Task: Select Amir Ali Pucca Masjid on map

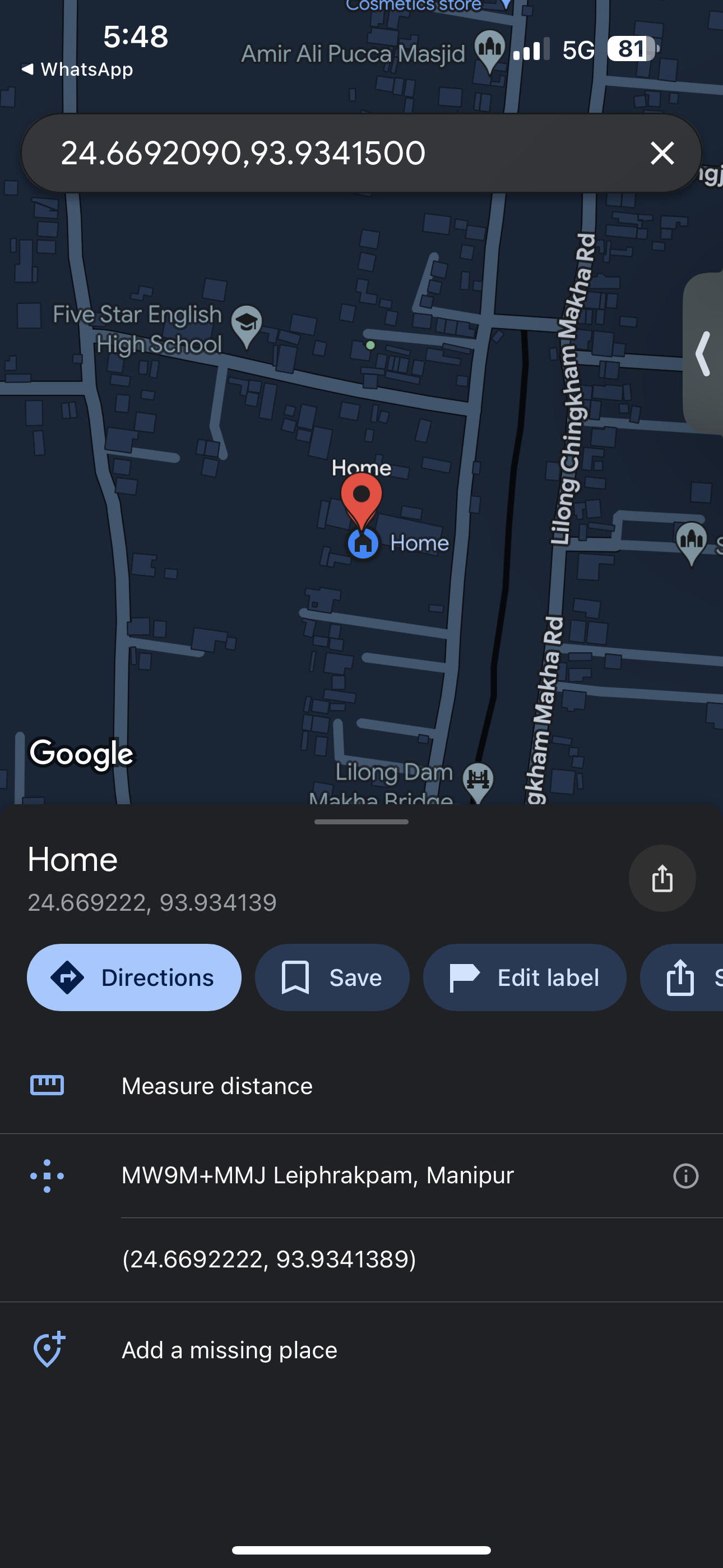Action: (489, 50)
